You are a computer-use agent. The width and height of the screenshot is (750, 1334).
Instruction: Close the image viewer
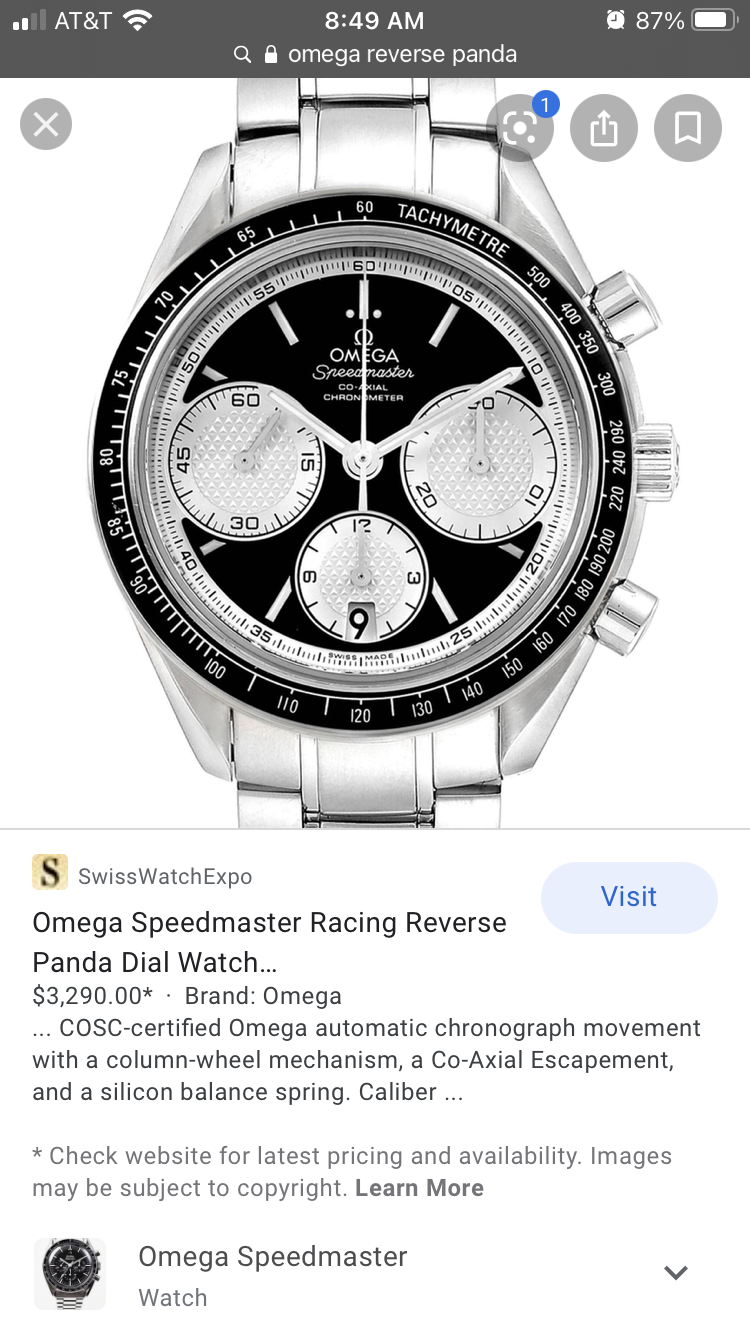[x=46, y=126]
